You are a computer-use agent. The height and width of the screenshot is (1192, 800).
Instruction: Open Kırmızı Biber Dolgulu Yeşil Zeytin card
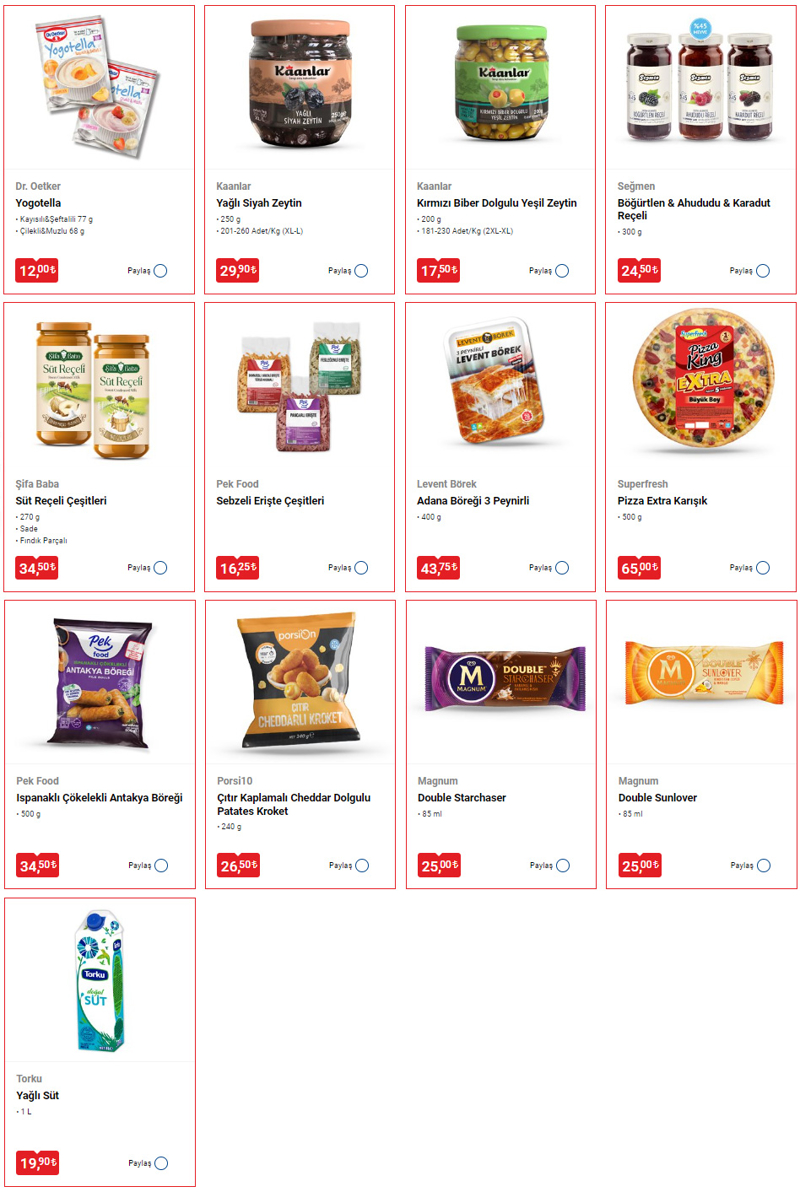tap(499, 90)
